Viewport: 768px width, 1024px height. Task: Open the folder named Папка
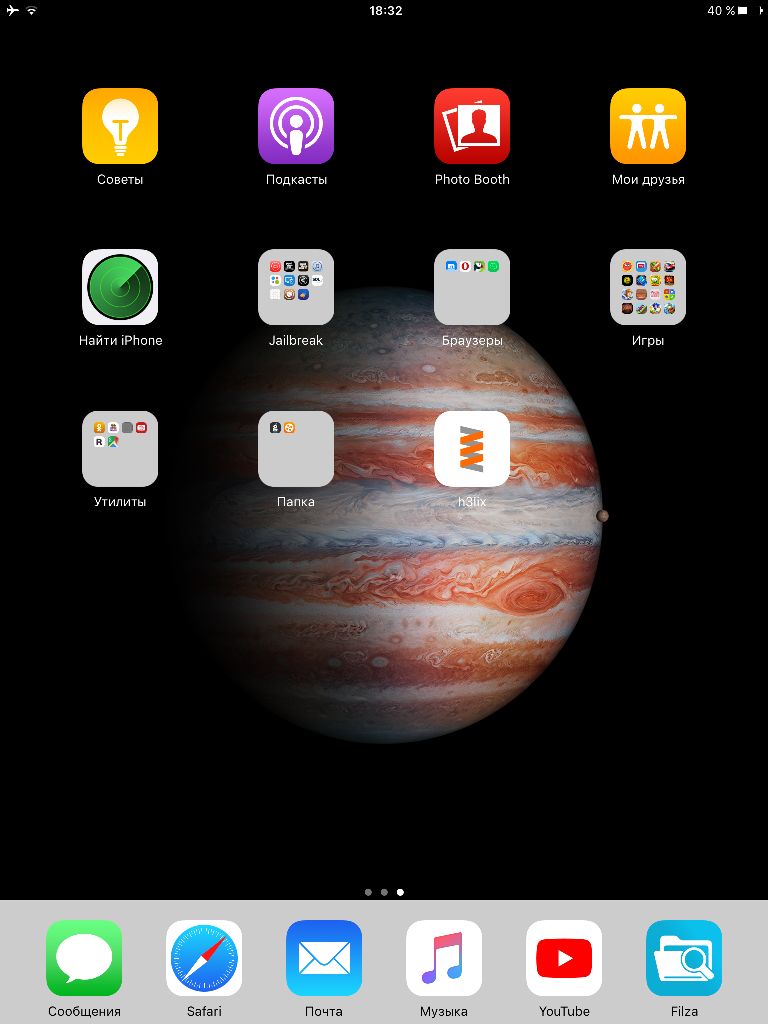pyautogui.click(x=296, y=449)
